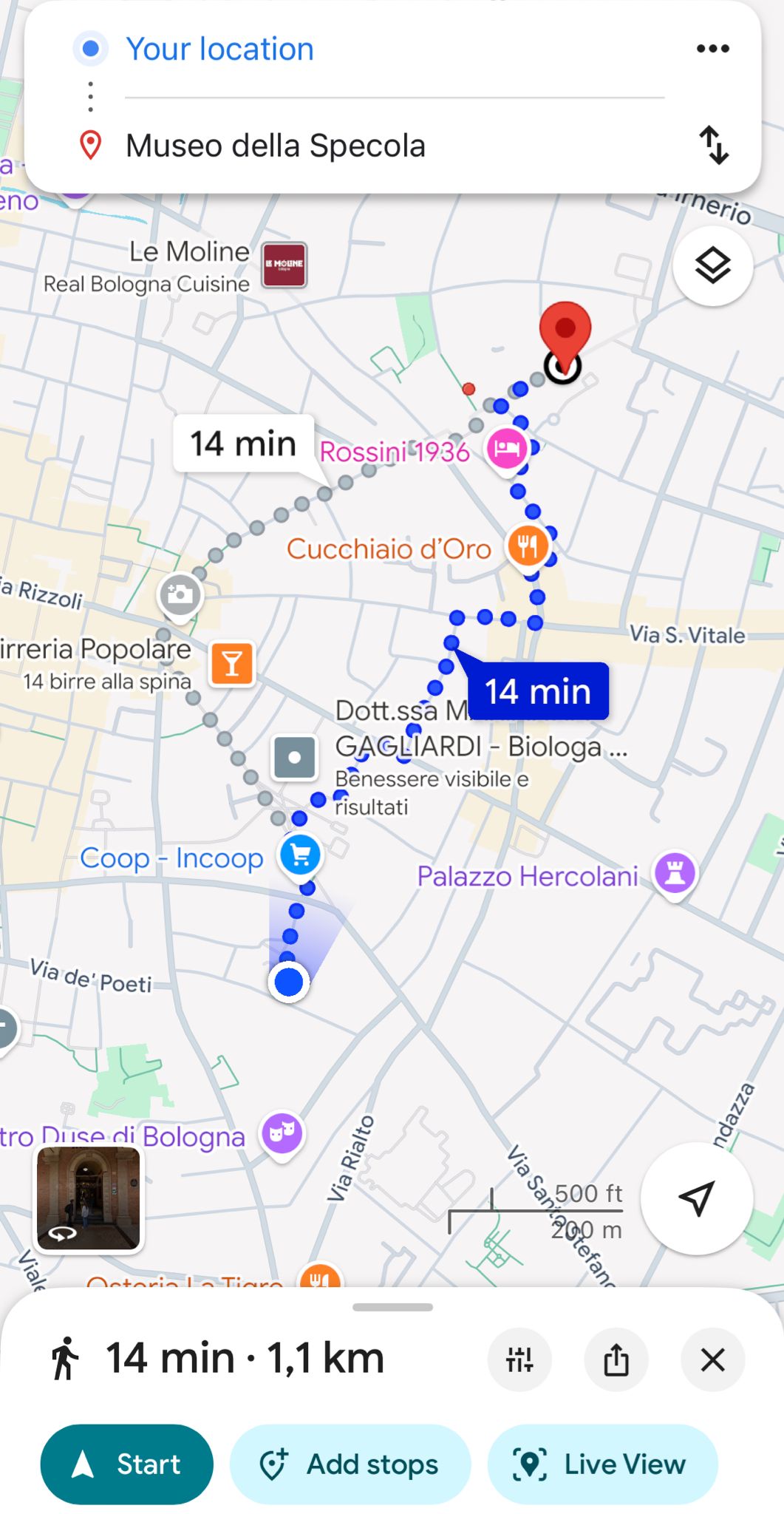The height and width of the screenshot is (1514, 784).
Task: Open the Palazzo Hercolani map pin
Action: (675, 873)
